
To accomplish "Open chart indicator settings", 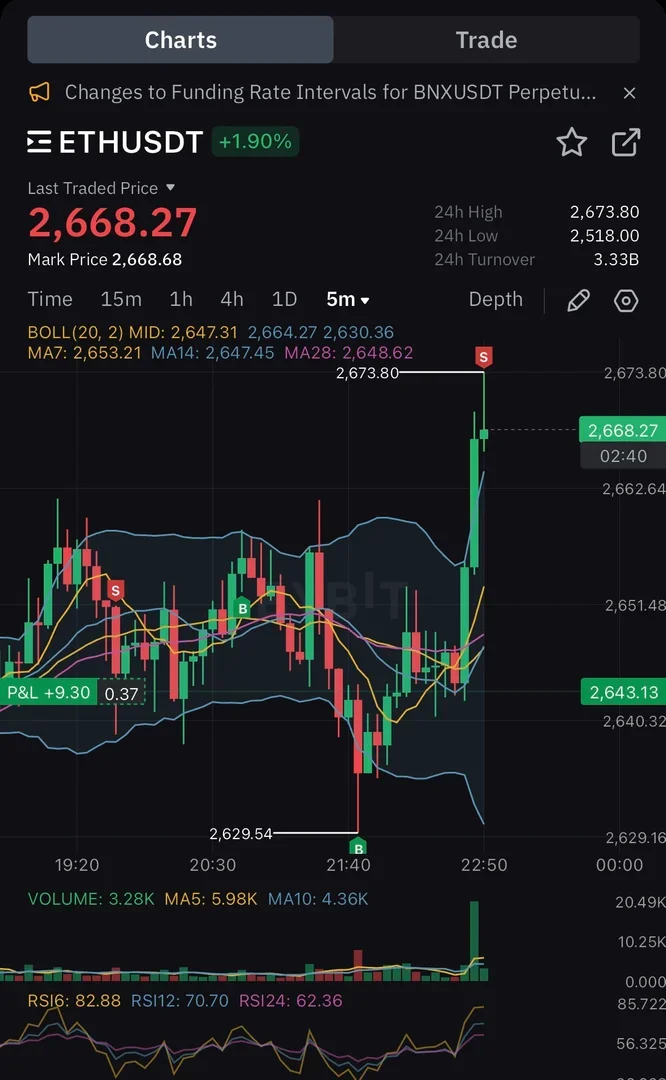I will tap(626, 301).
